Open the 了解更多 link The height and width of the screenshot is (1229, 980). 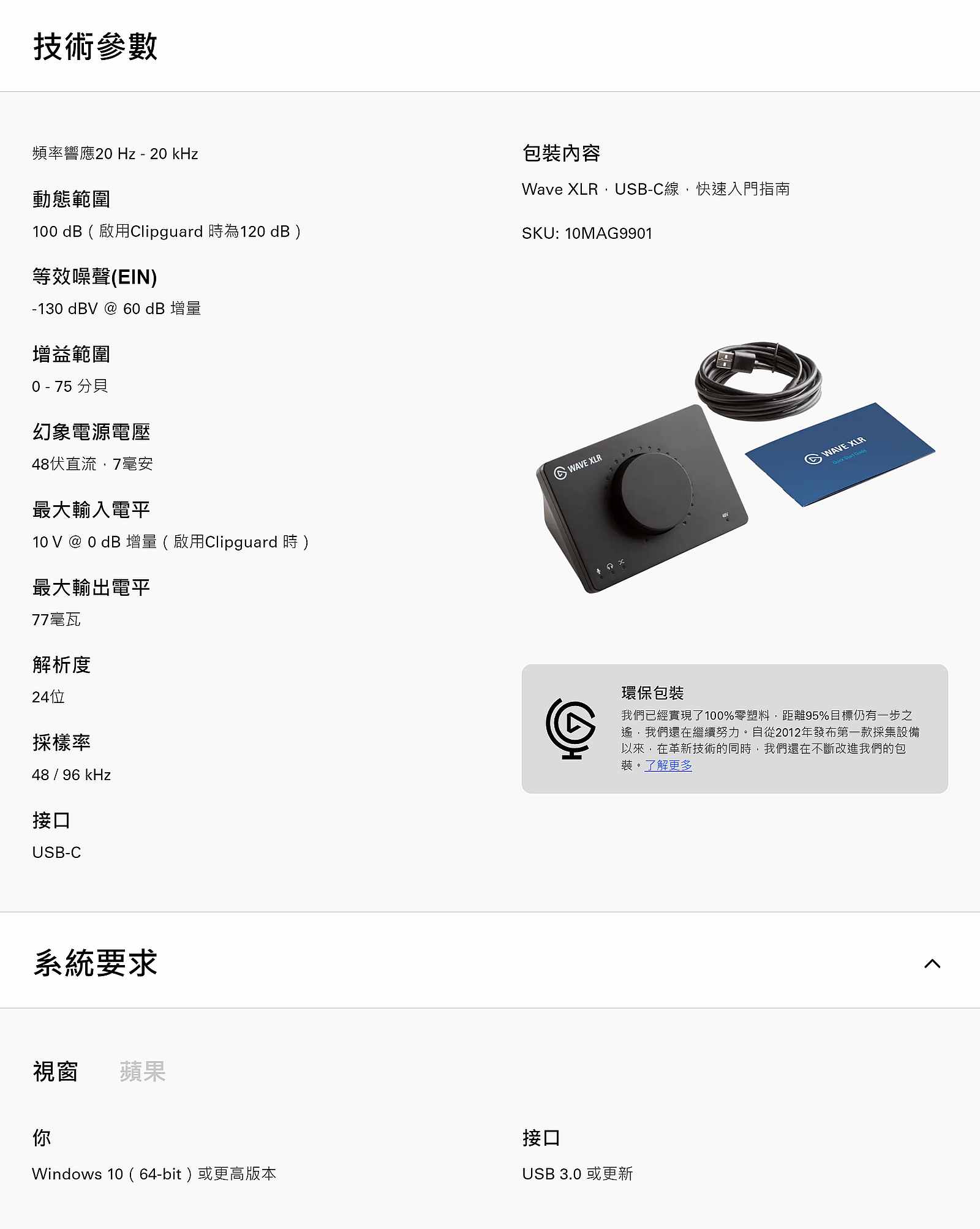click(668, 765)
